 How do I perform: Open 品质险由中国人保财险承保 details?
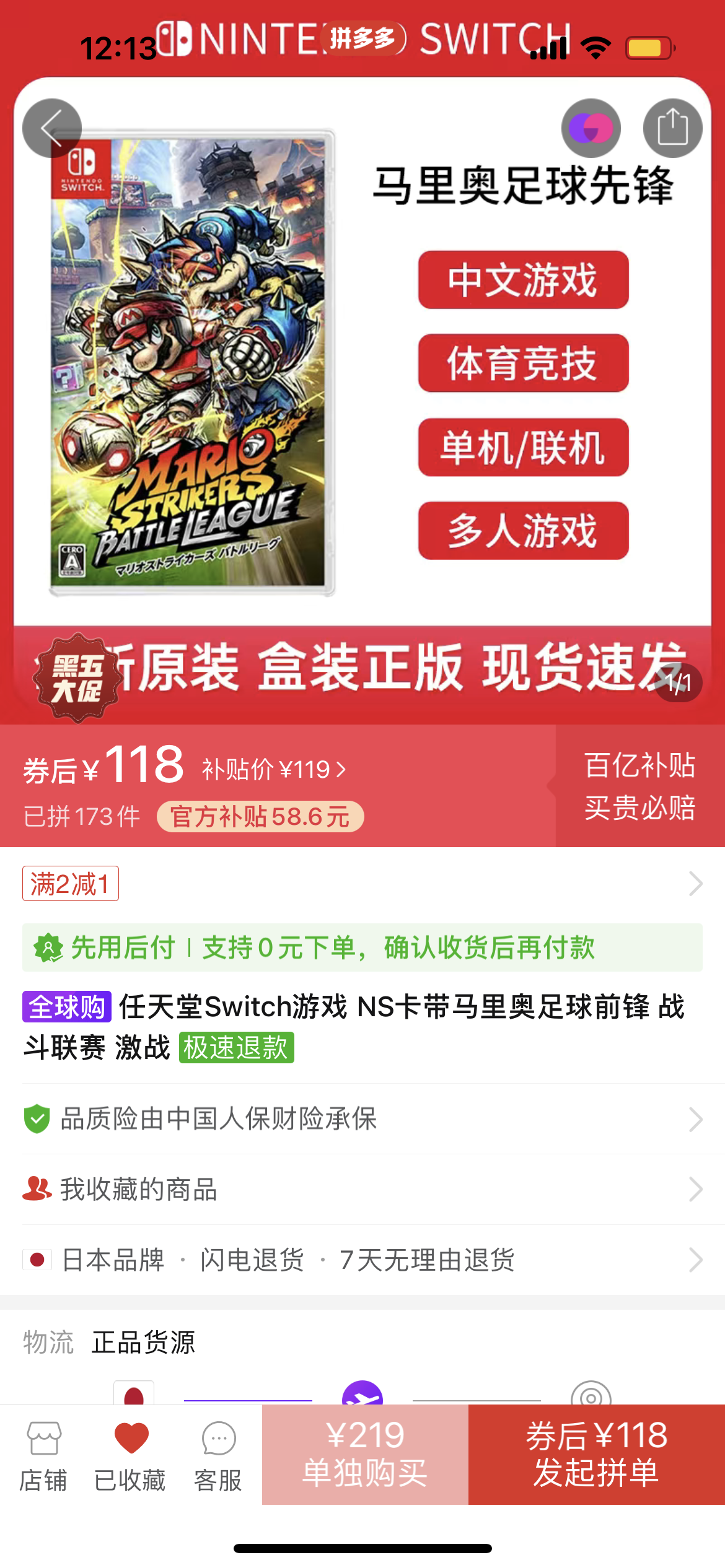point(362,1119)
